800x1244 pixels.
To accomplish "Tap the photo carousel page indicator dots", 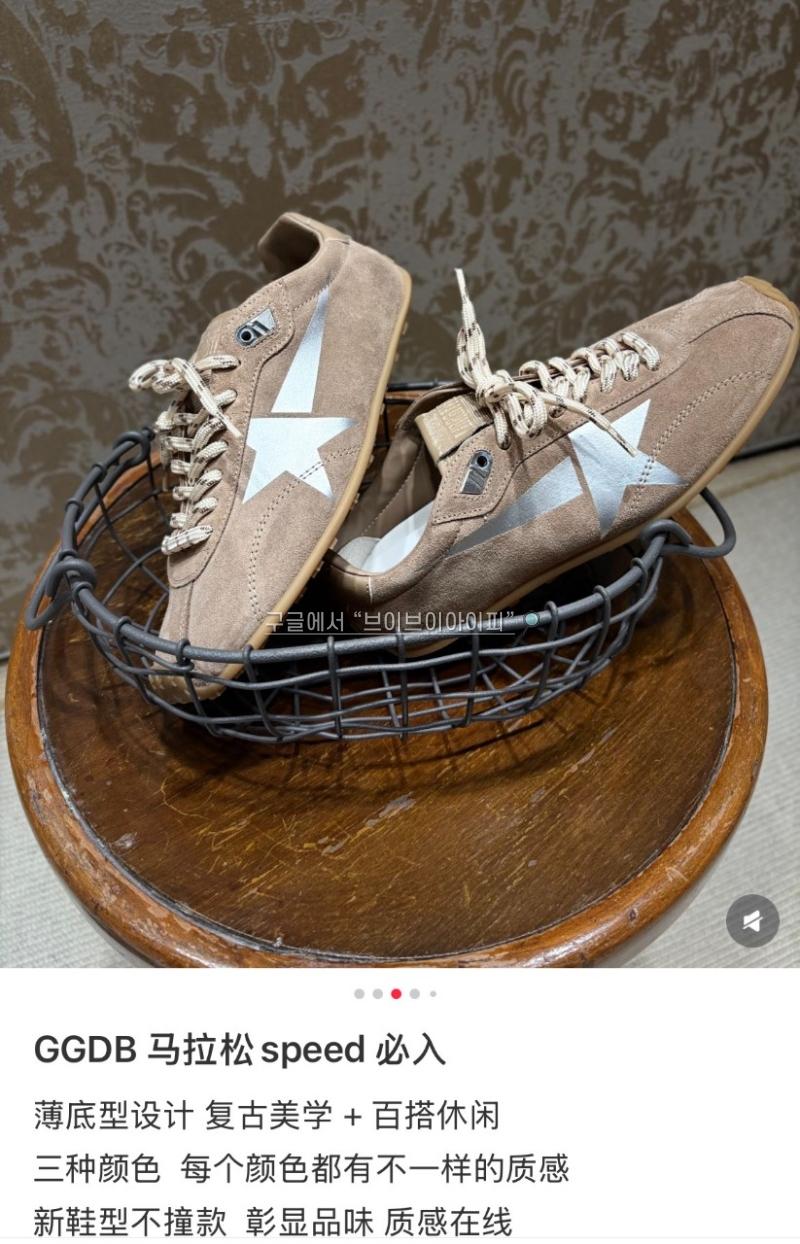I will 396,994.
